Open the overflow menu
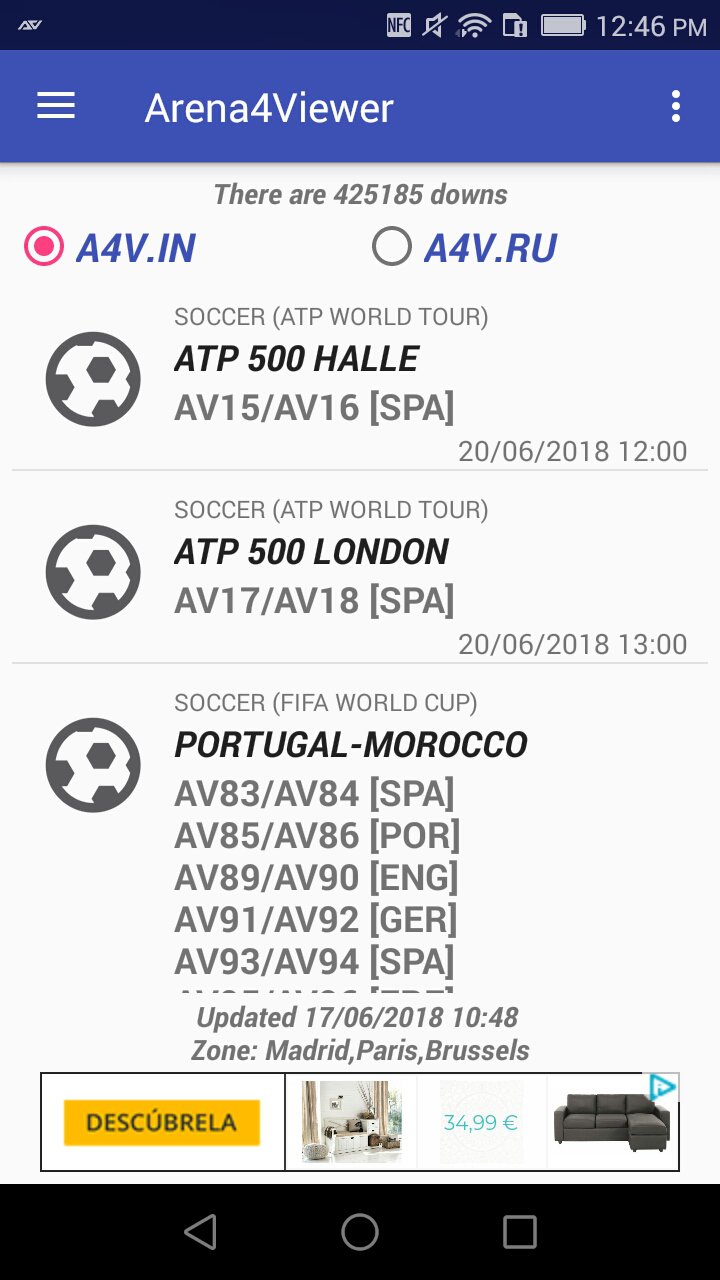This screenshot has width=720, height=1280. pyautogui.click(x=676, y=107)
